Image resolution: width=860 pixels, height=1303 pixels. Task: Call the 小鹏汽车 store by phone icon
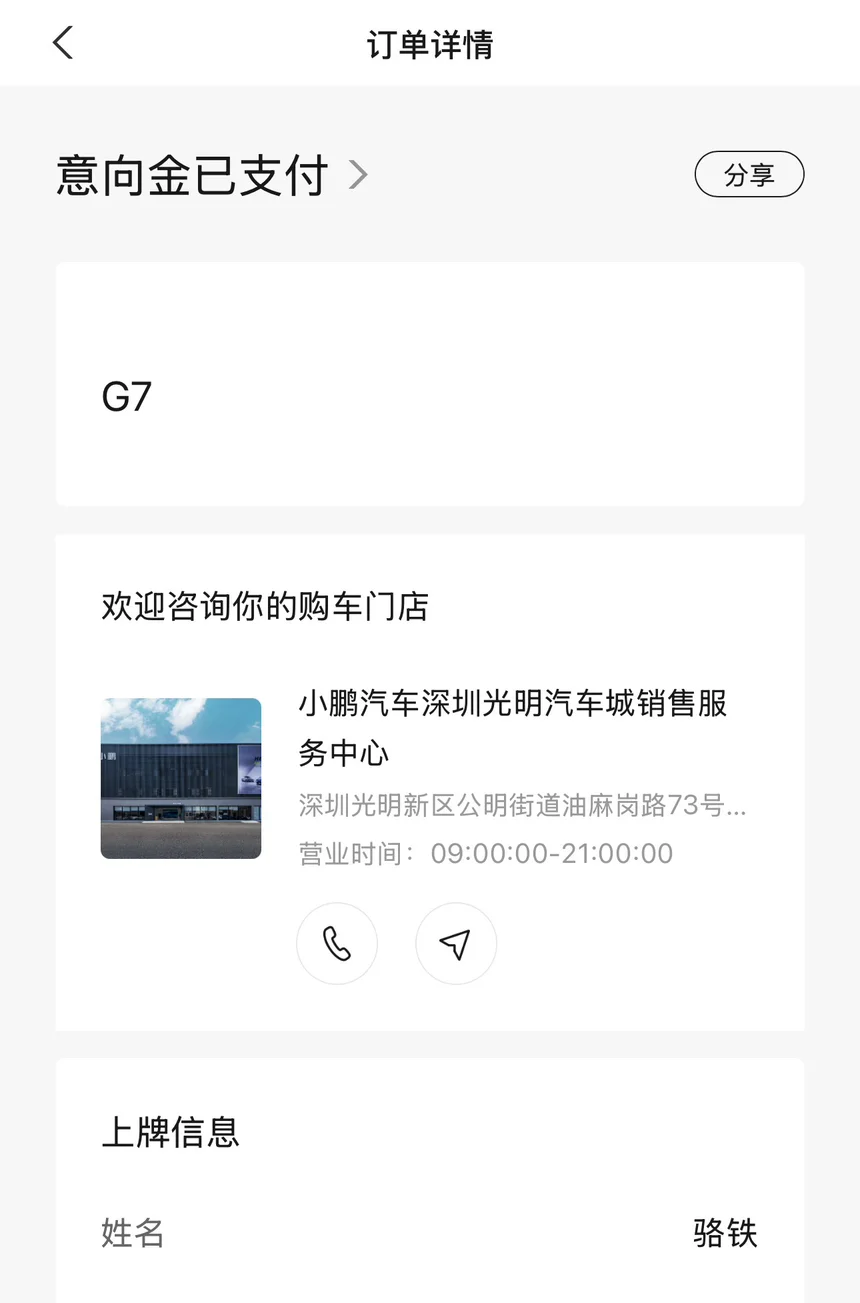click(x=337, y=944)
